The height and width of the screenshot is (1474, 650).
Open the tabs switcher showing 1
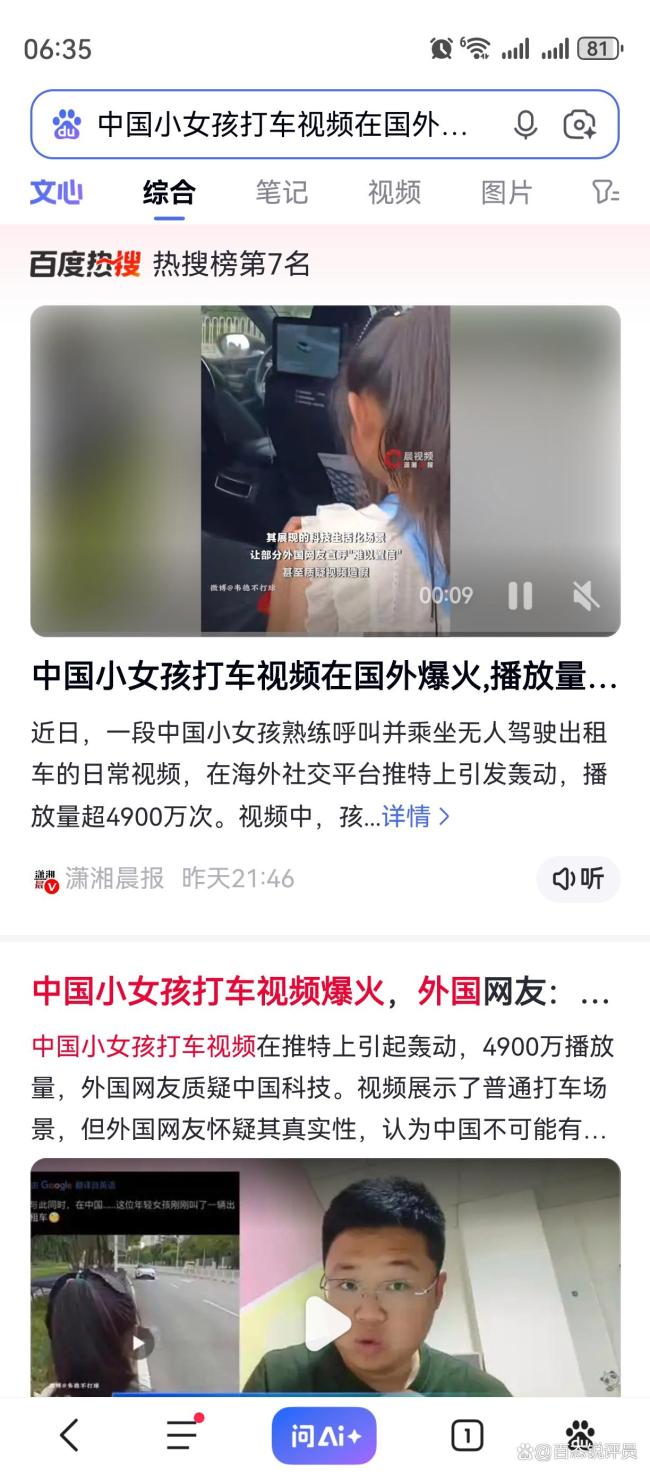click(467, 1436)
